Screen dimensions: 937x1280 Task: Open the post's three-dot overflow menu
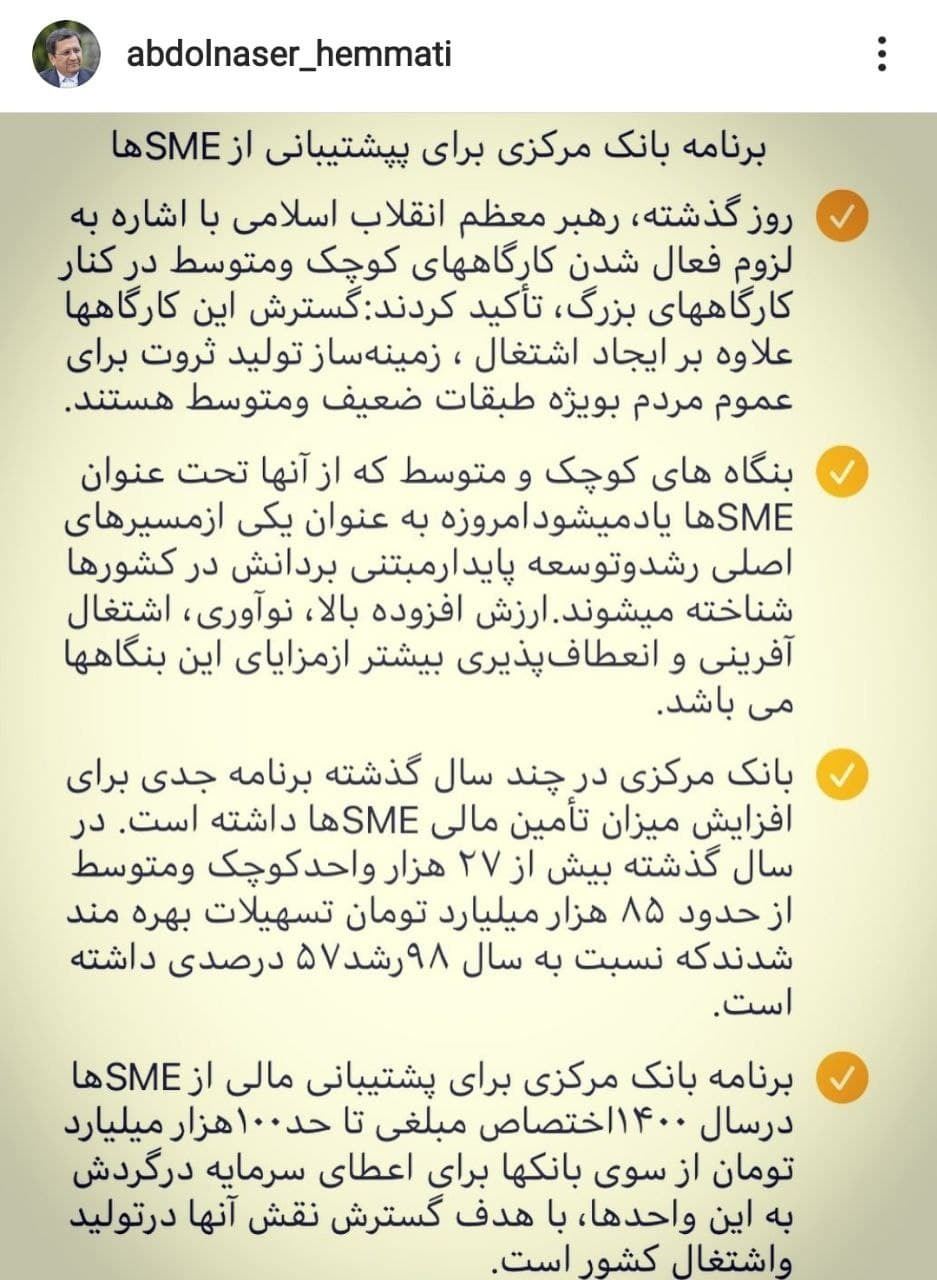coord(881,54)
